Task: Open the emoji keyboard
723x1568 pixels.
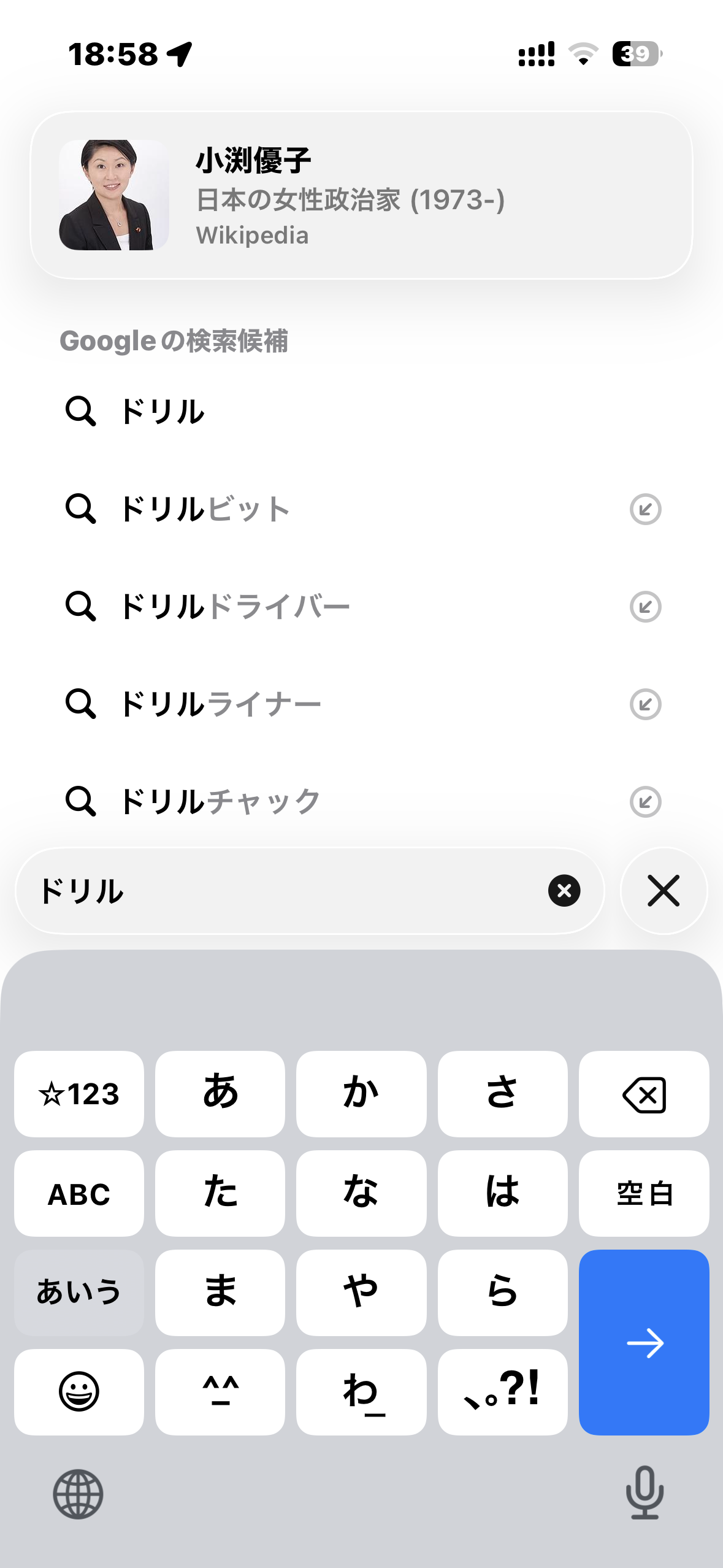Action: pos(79,1391)
